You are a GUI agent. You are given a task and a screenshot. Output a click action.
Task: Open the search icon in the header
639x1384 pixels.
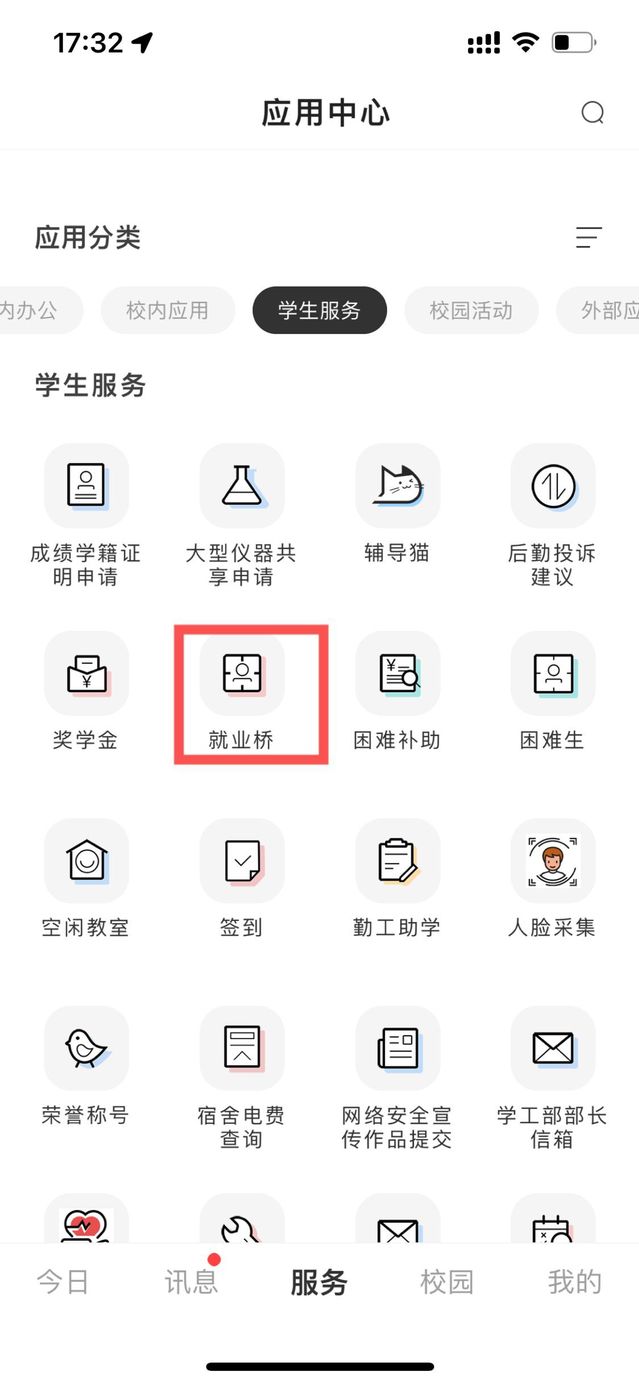pos(592,113)
